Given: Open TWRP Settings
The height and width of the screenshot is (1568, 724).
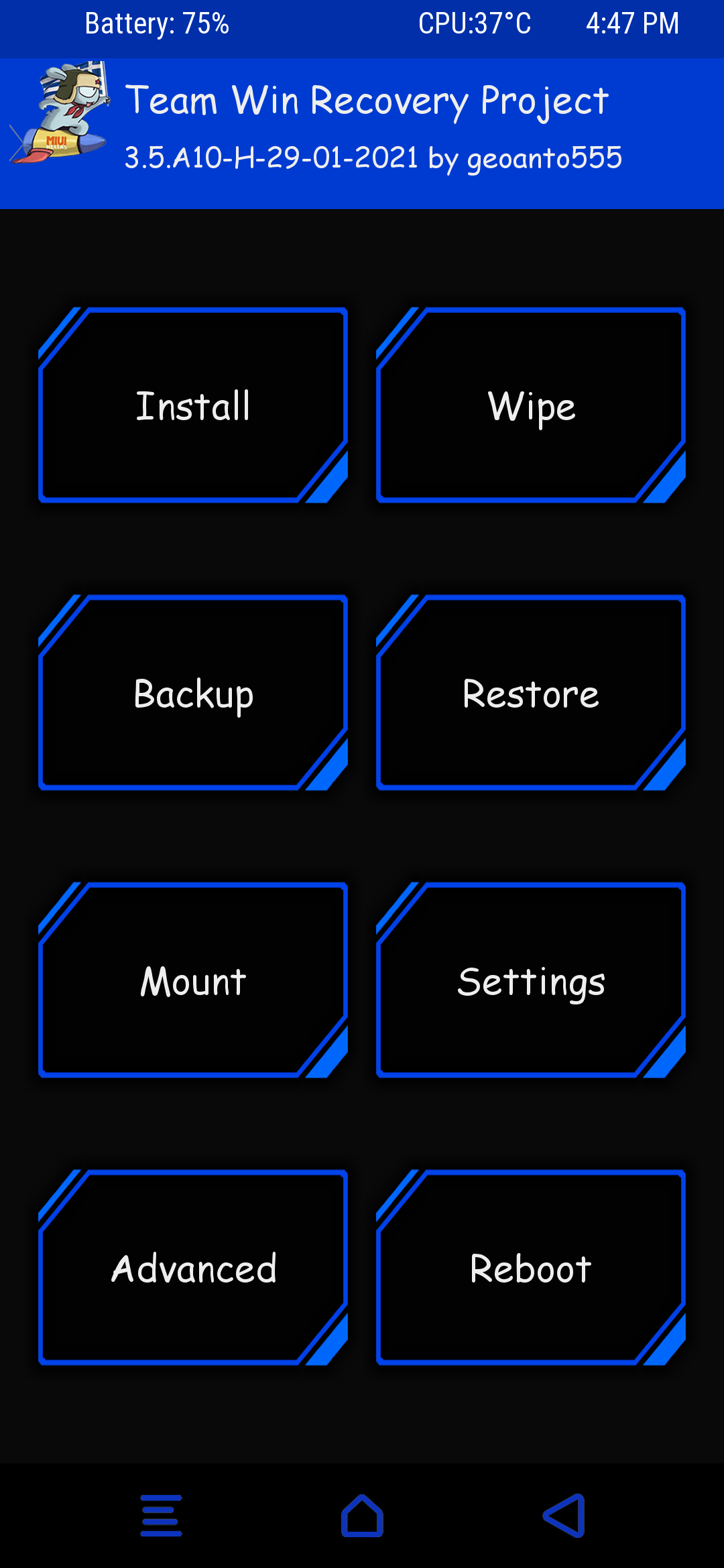Looking at the screenshot, I should click(531, 980).
